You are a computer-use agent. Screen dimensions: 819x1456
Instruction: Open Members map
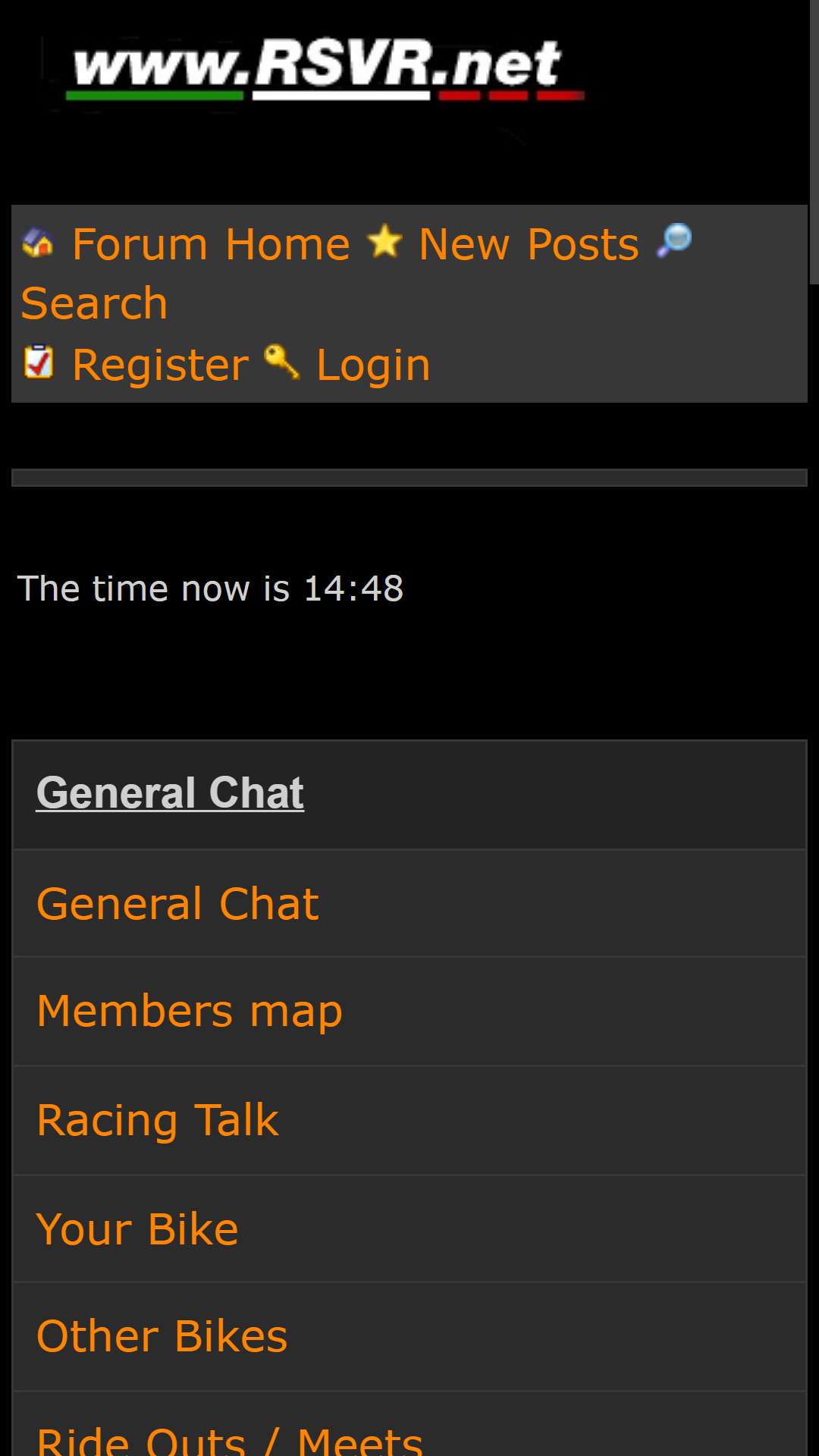pyautogui.click(x=190, y=1012)
